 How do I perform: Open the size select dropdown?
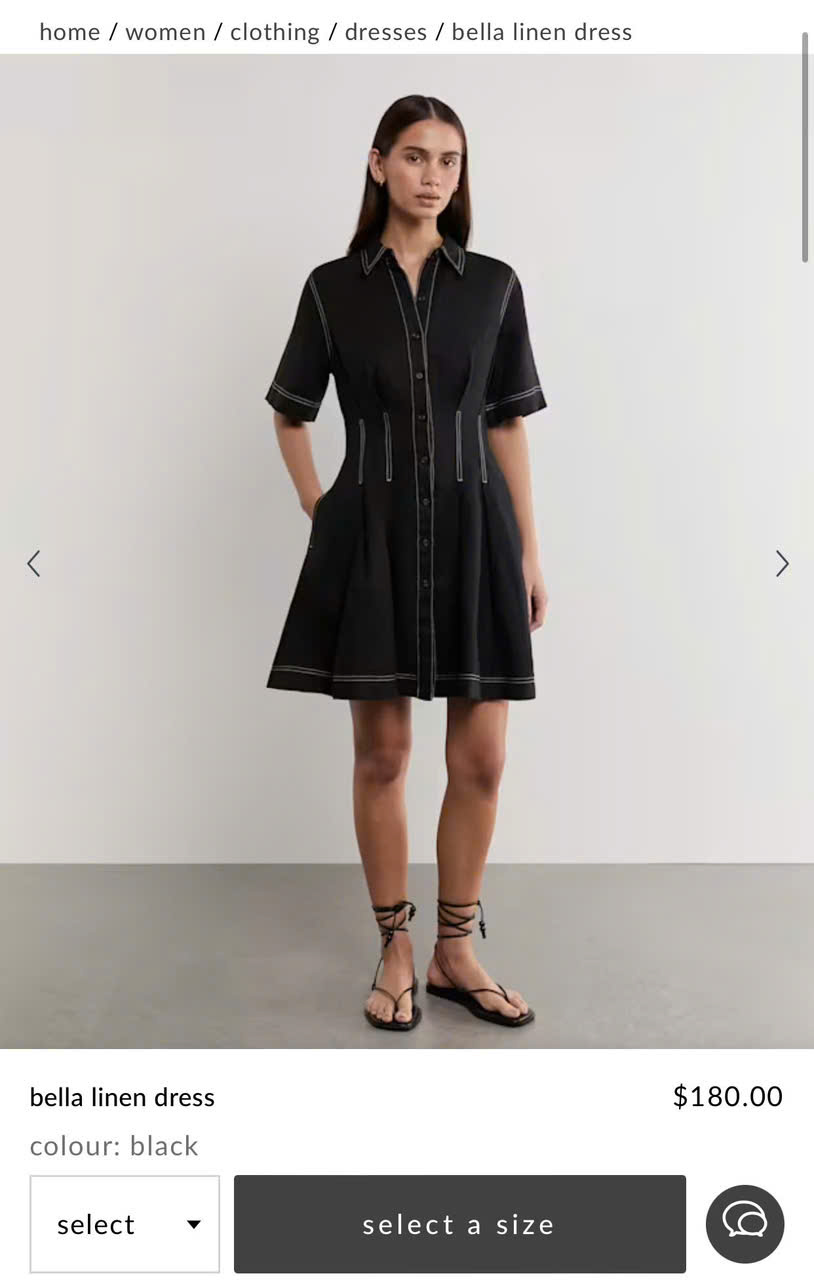click(x=125, y=1224)
